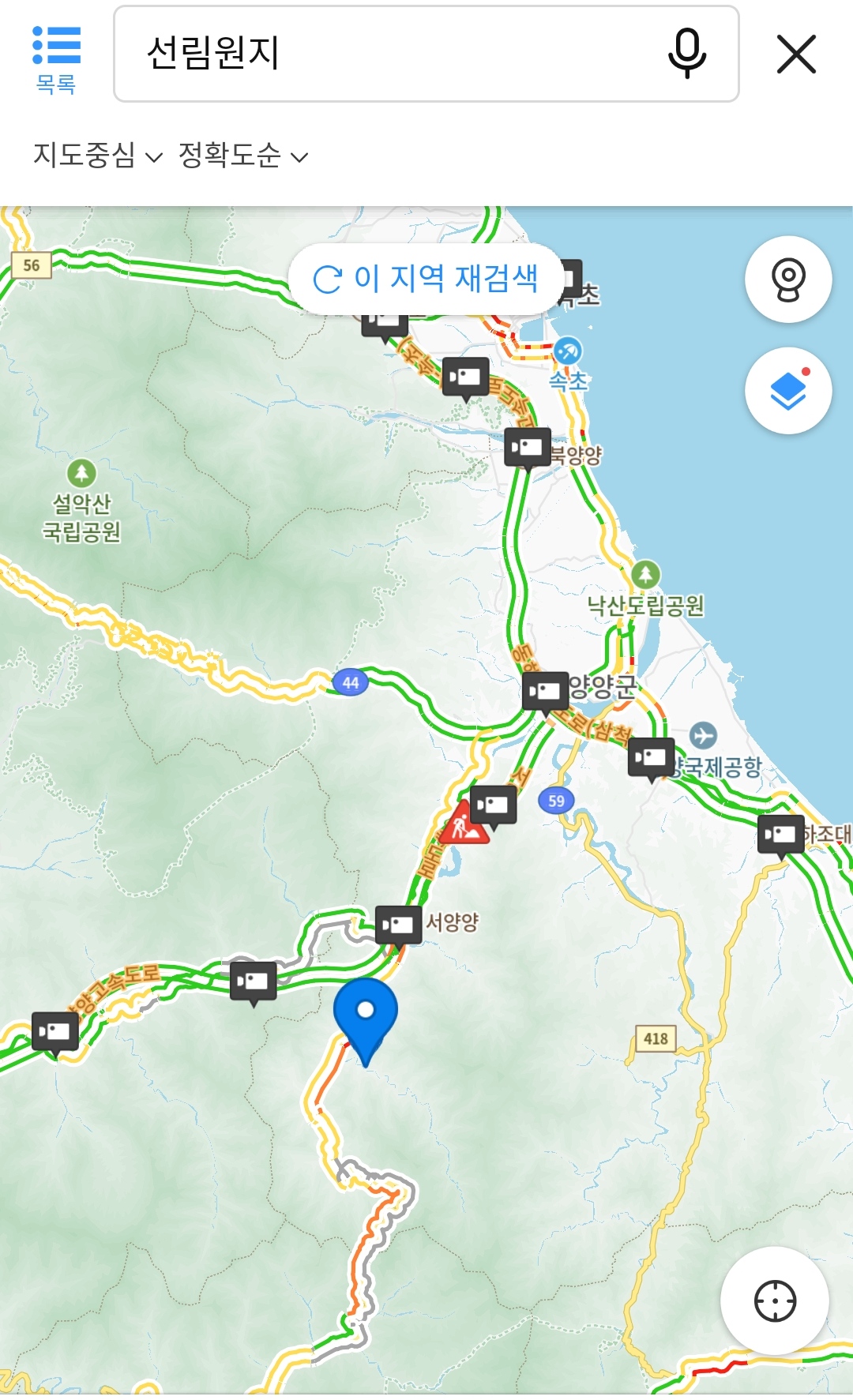Open the 목록 list view
Screen dimensions: 853x1400
pos(56,60)
